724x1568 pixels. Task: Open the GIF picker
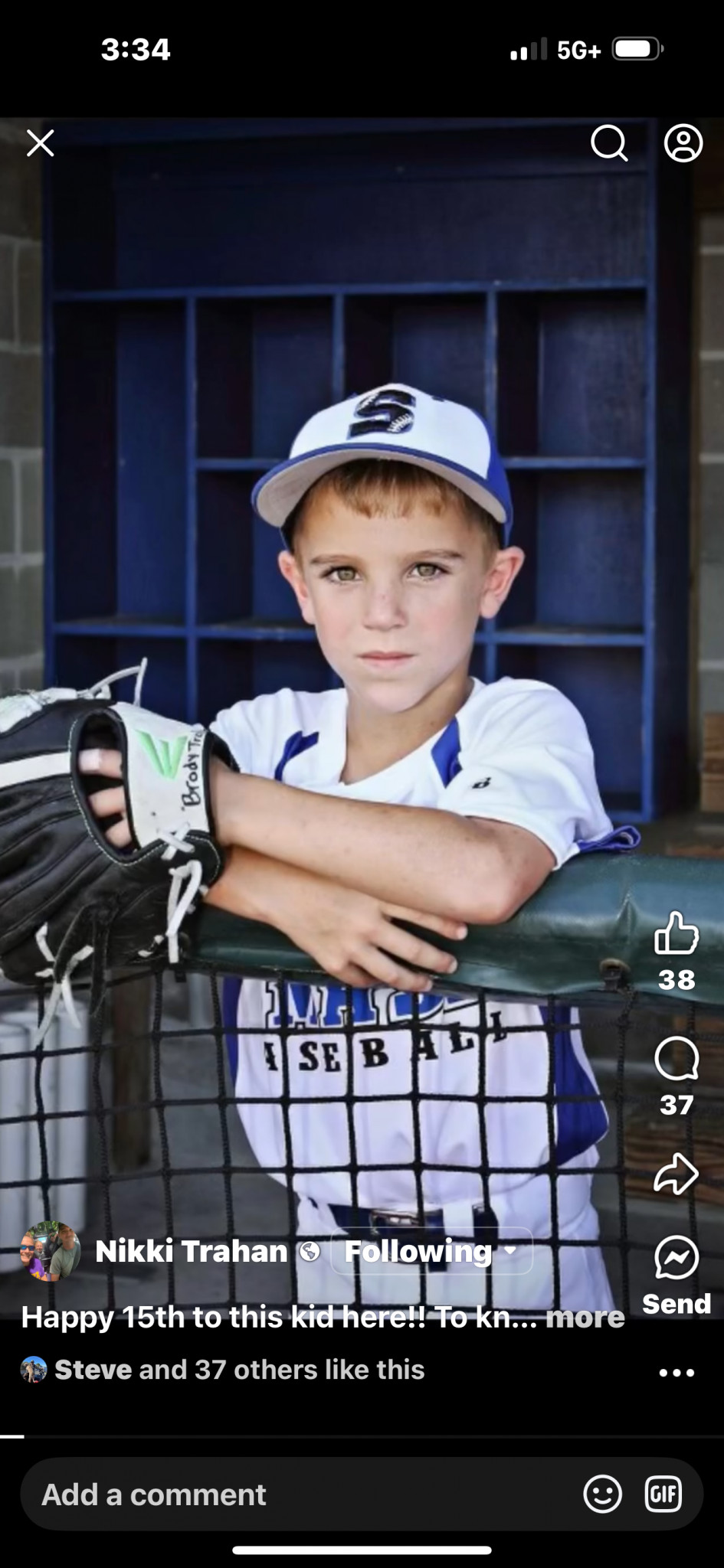click(x=663, y=1494)
